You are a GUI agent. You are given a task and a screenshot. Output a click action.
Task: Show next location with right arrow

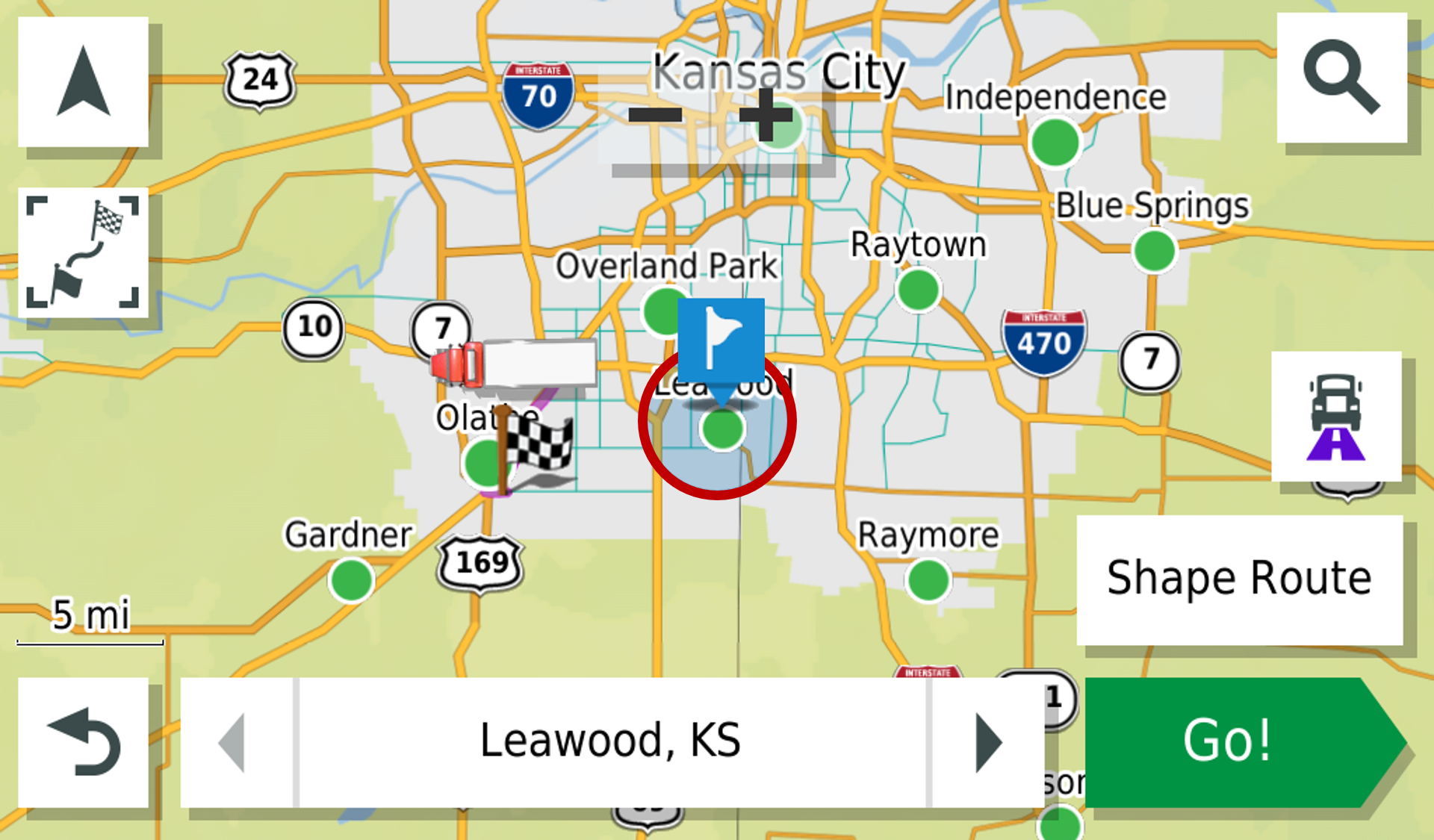click(987, 741)
